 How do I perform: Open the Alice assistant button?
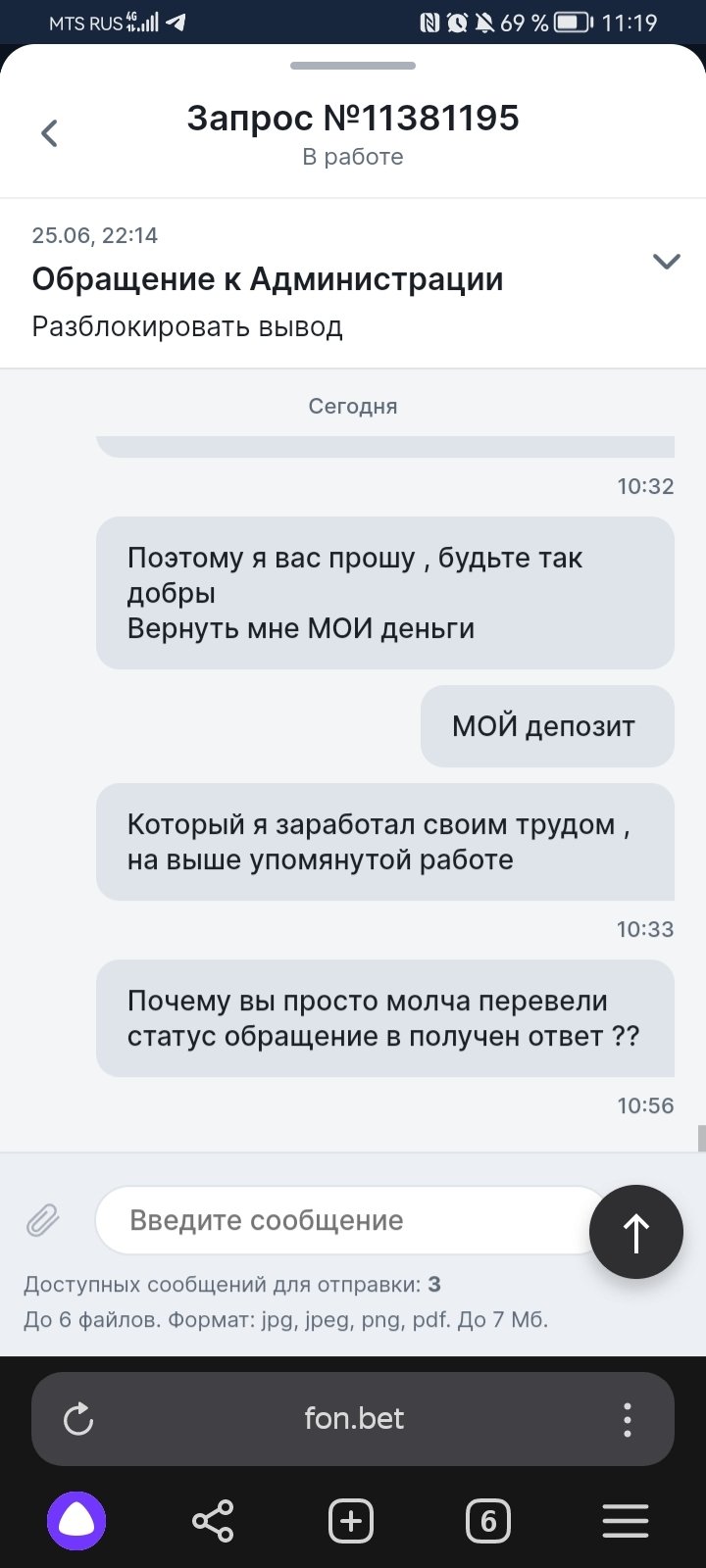tap(76, 1521)
